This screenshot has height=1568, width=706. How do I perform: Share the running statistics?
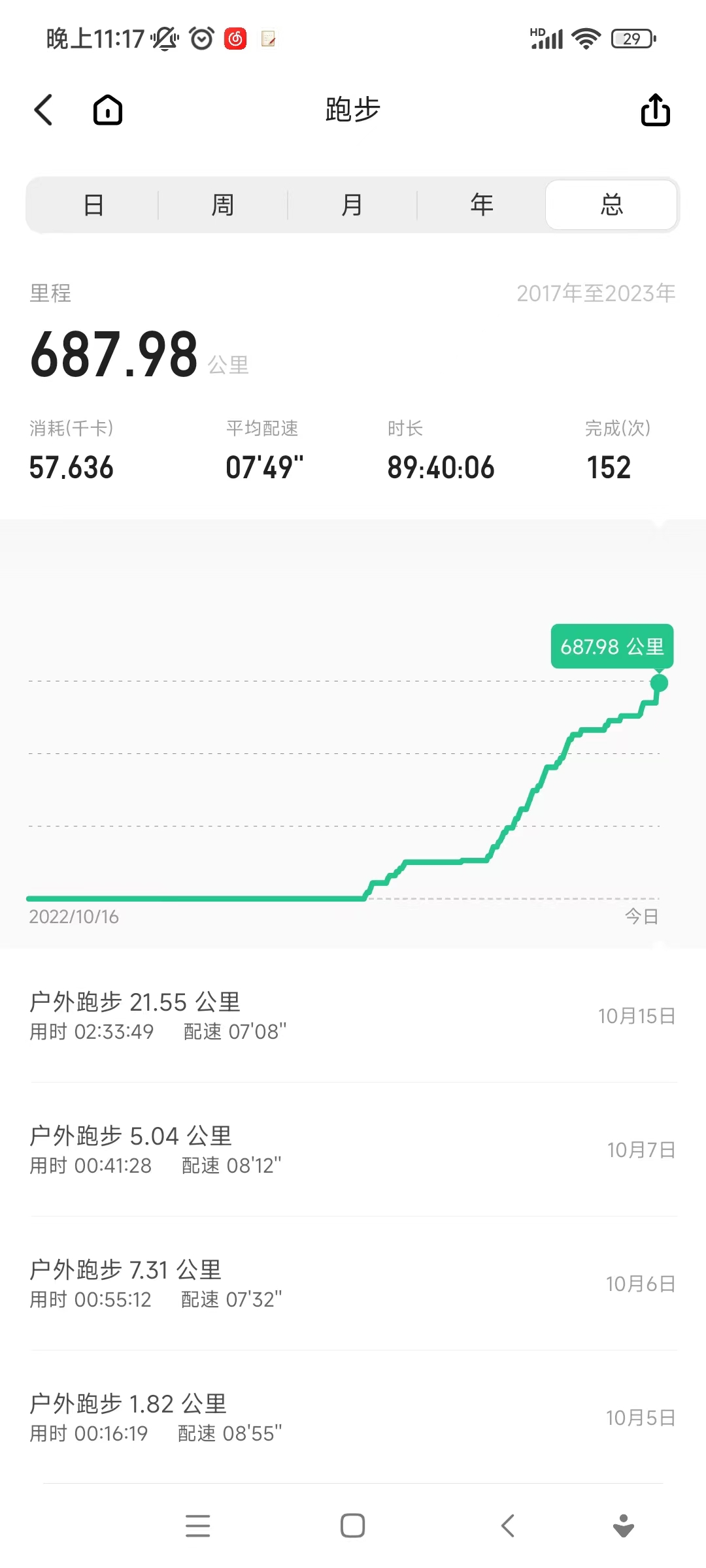[x=655, y=110]
